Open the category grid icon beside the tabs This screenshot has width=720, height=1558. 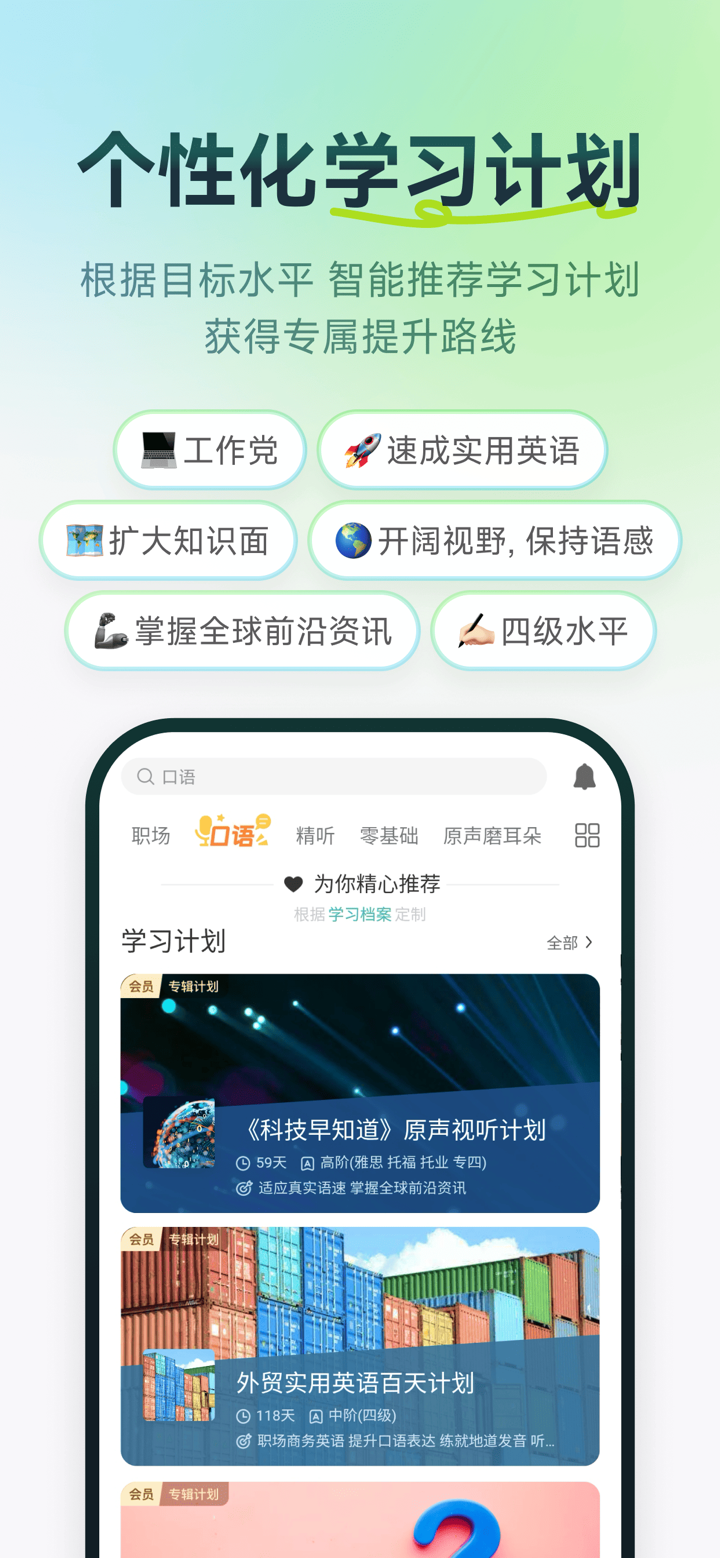point(586,836)
